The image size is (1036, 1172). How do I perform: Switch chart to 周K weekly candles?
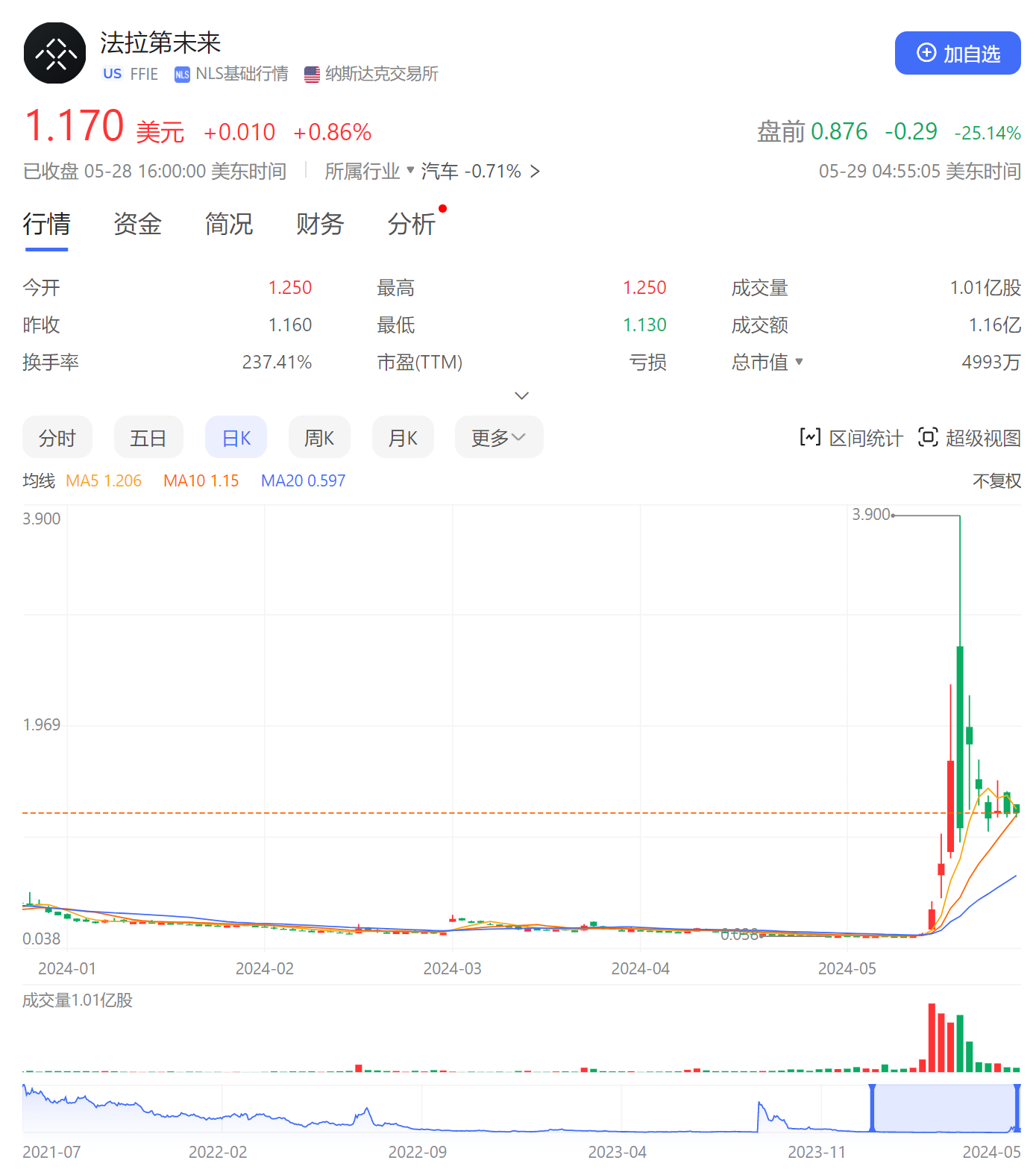[x=319, y=437]
